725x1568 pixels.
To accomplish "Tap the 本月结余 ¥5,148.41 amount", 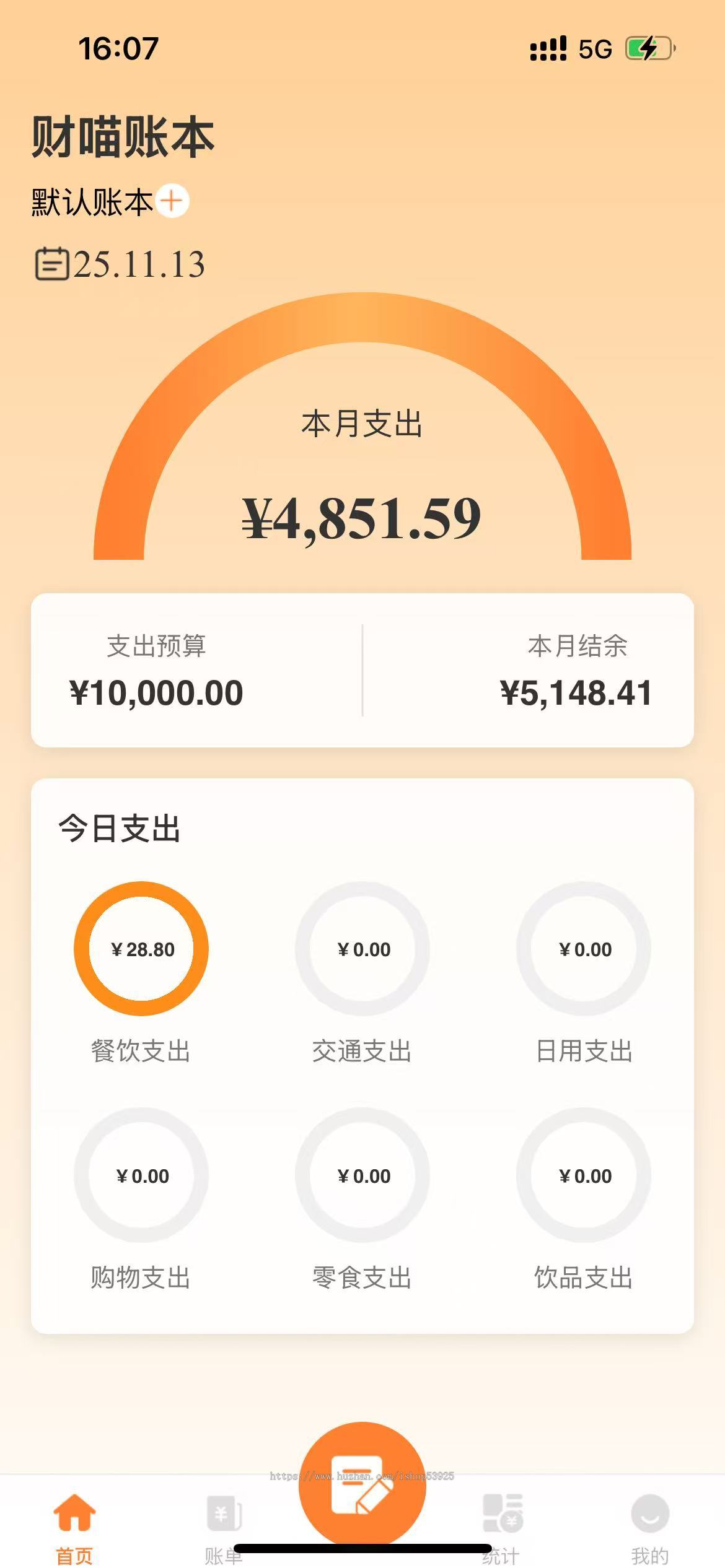I will click(x=578, y=692).
